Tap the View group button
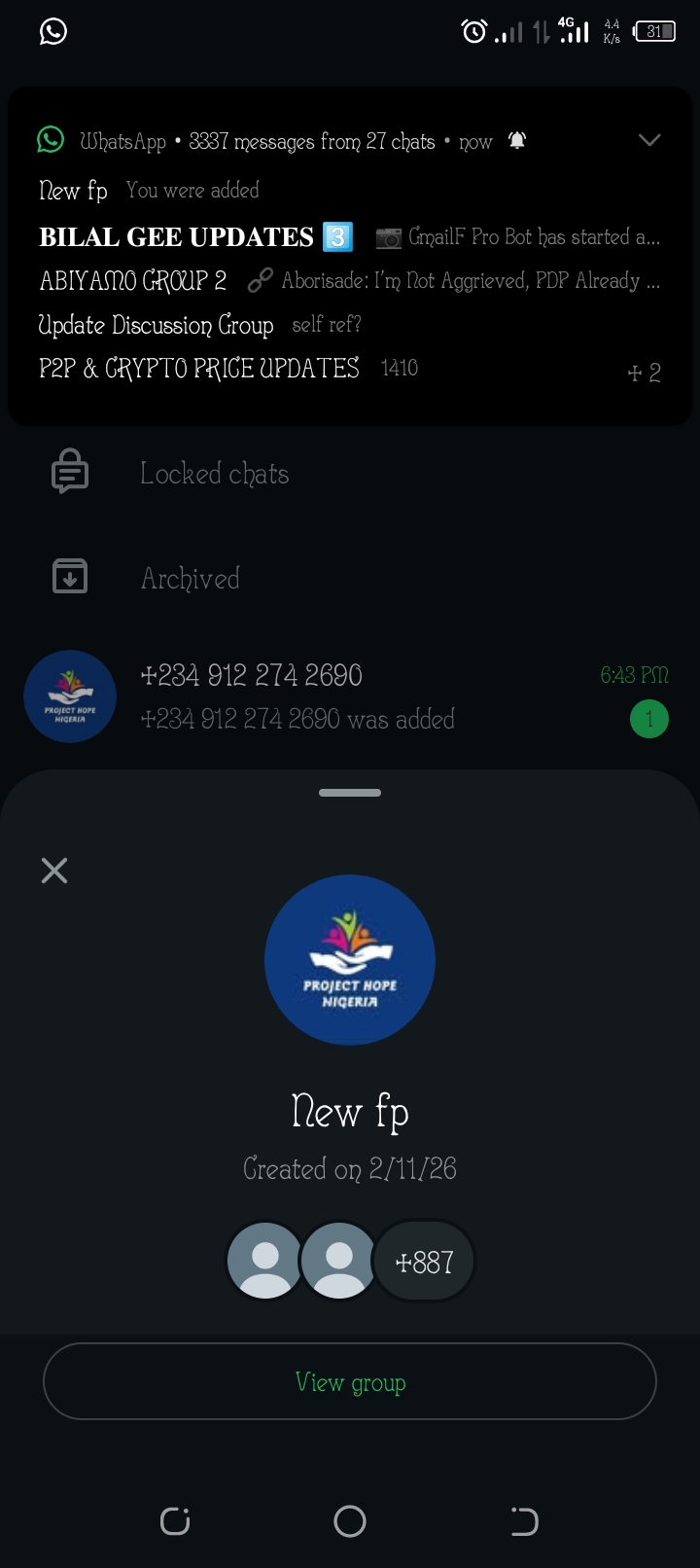Viewport: 700px width, 1568px height. tap(350, 1382)
